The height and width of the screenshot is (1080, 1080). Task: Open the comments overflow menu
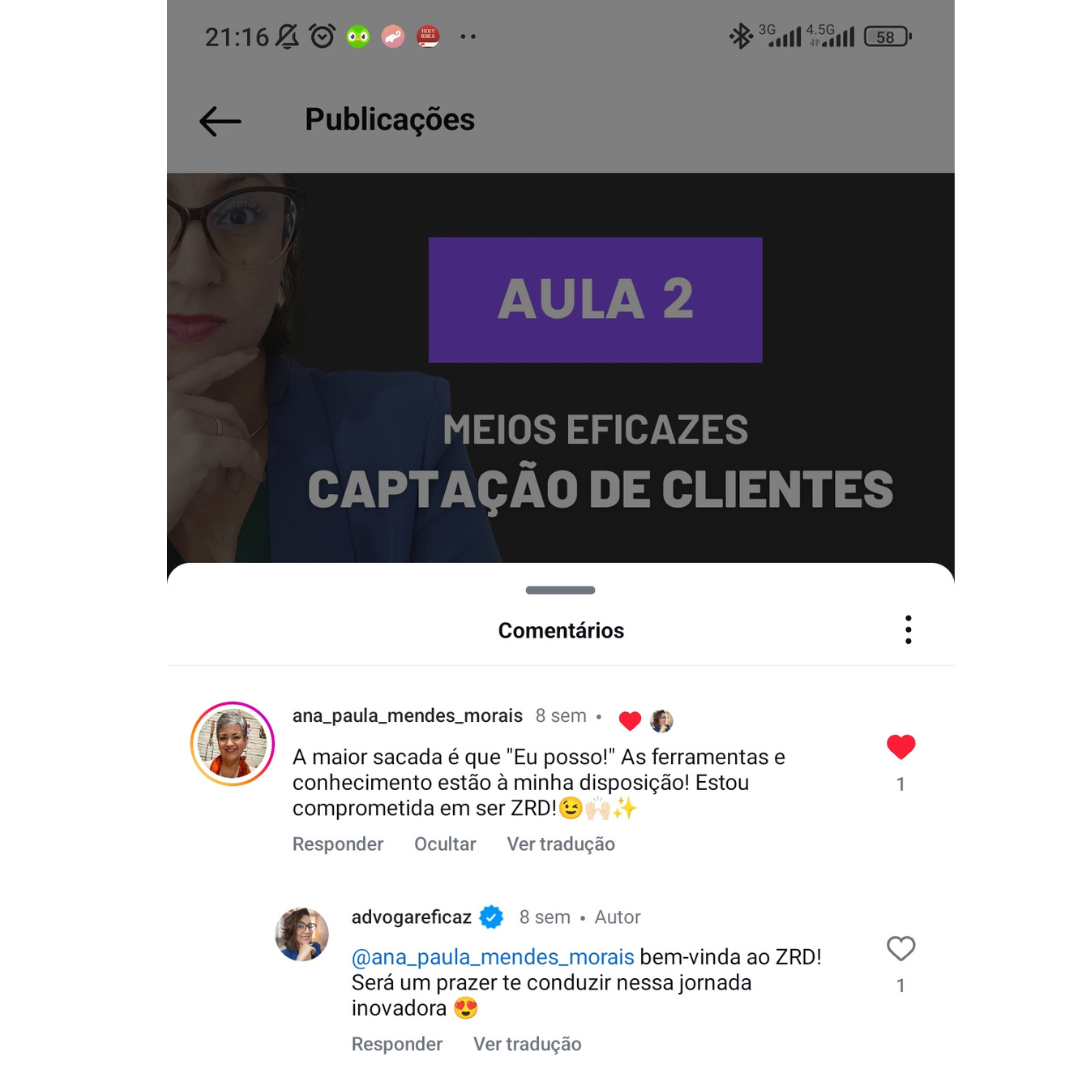point(908,630)
